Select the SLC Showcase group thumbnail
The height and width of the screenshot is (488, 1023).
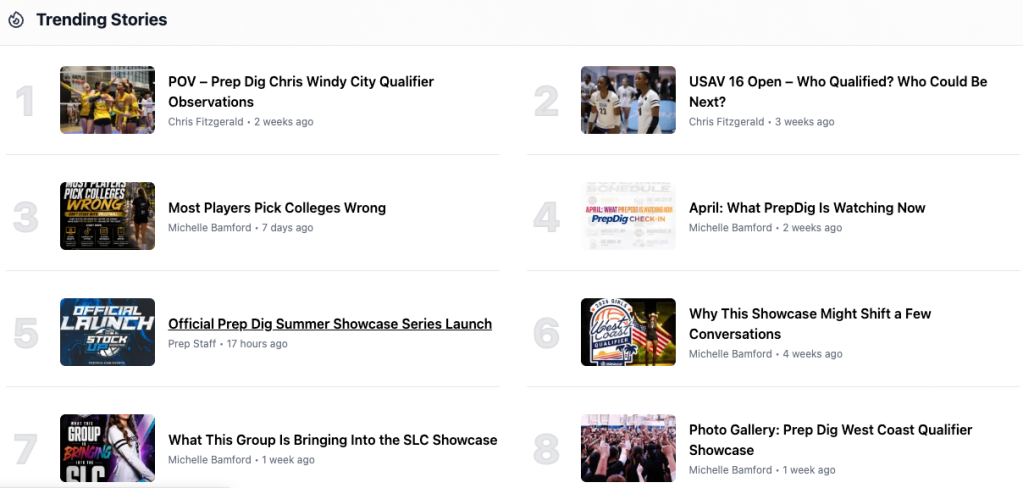107,448
